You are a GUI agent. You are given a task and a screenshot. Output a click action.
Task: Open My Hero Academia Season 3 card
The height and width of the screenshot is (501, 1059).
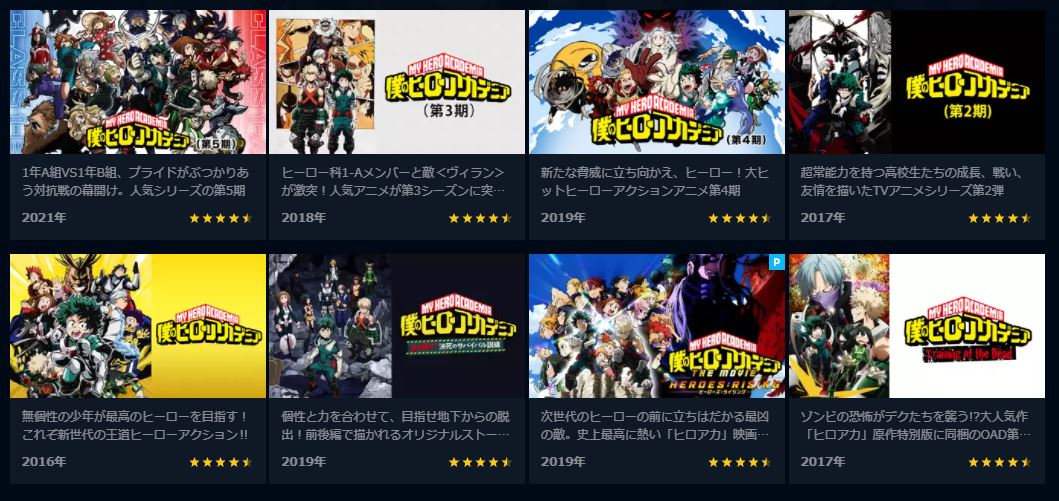[397, 83]
